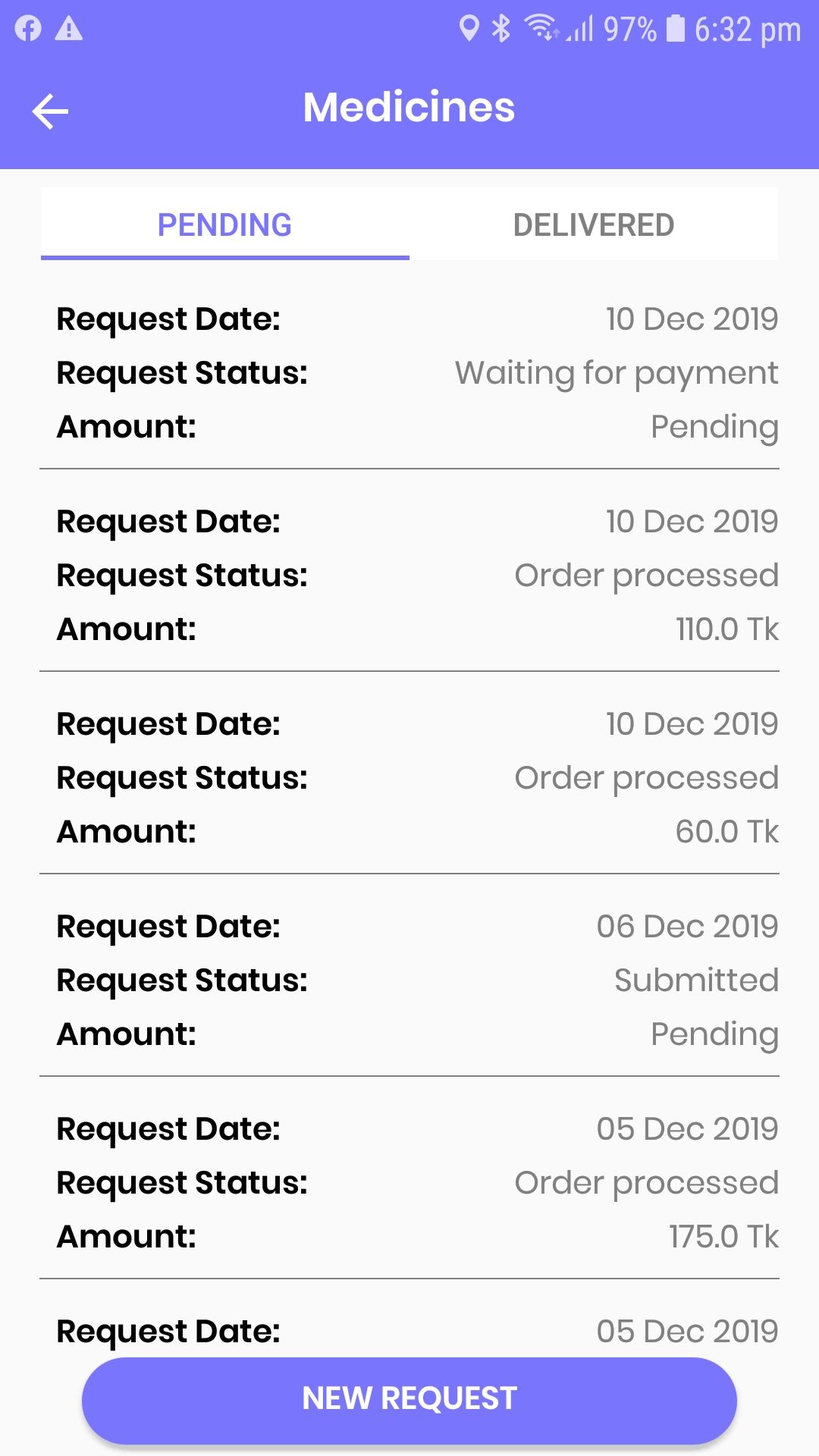
Task: Open the 110.0 Tk processed order
Action: pyautogui.click(x=409, y=576)
